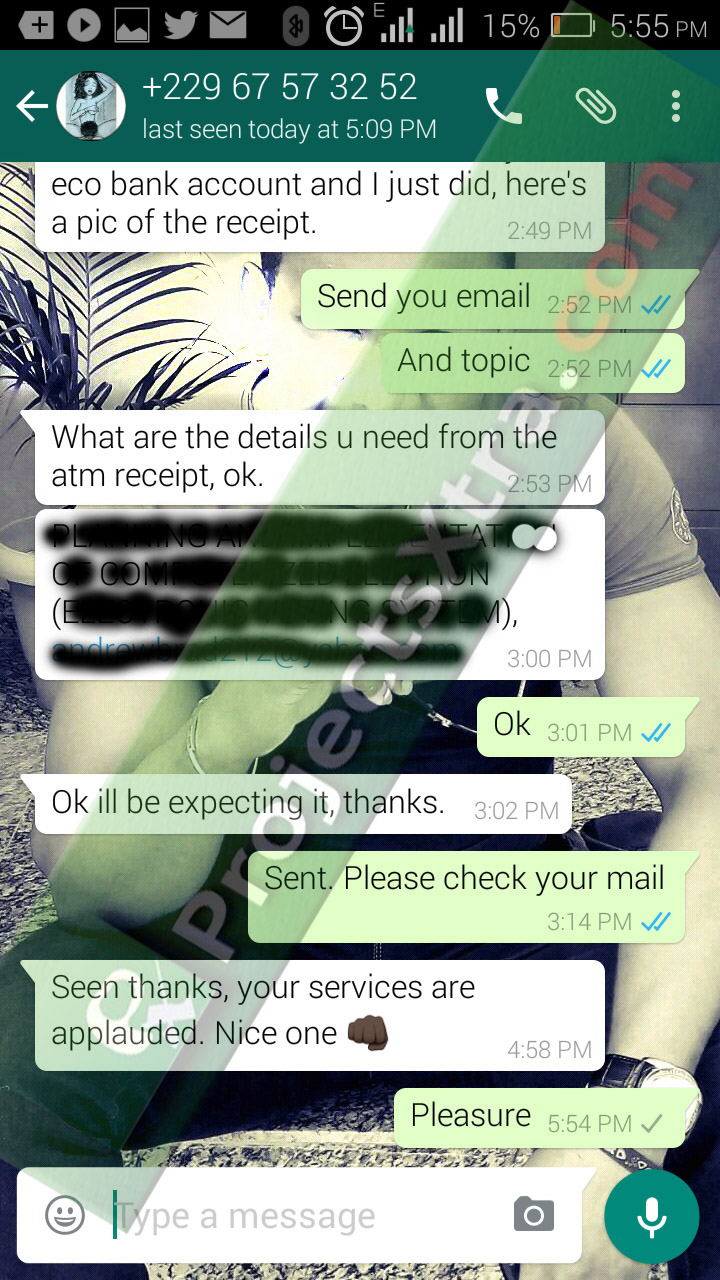Start a voice call
Viewport: 720px width, 1280px height.
(x=503, y=106)
